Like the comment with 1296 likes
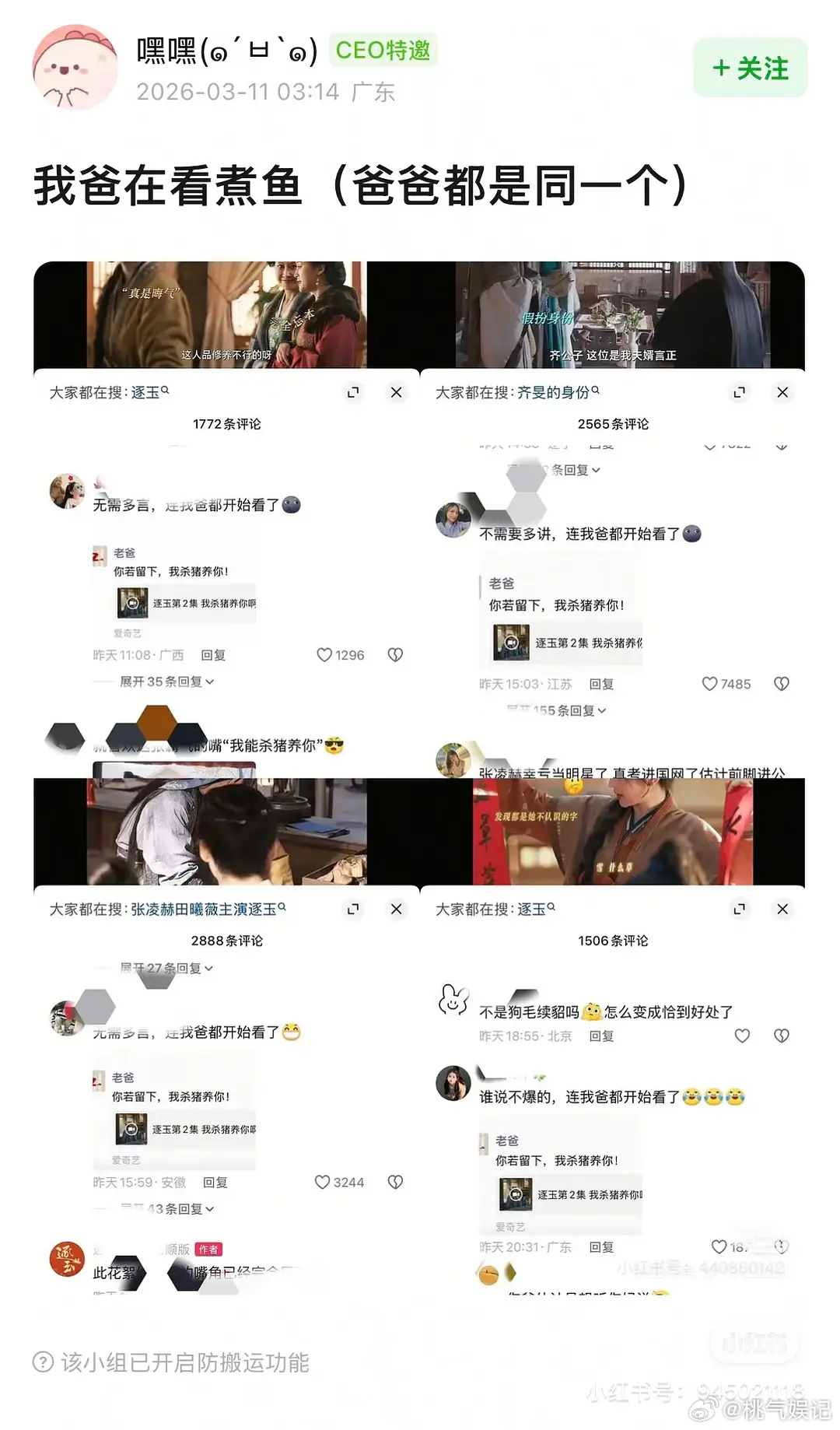 (324, 654)
